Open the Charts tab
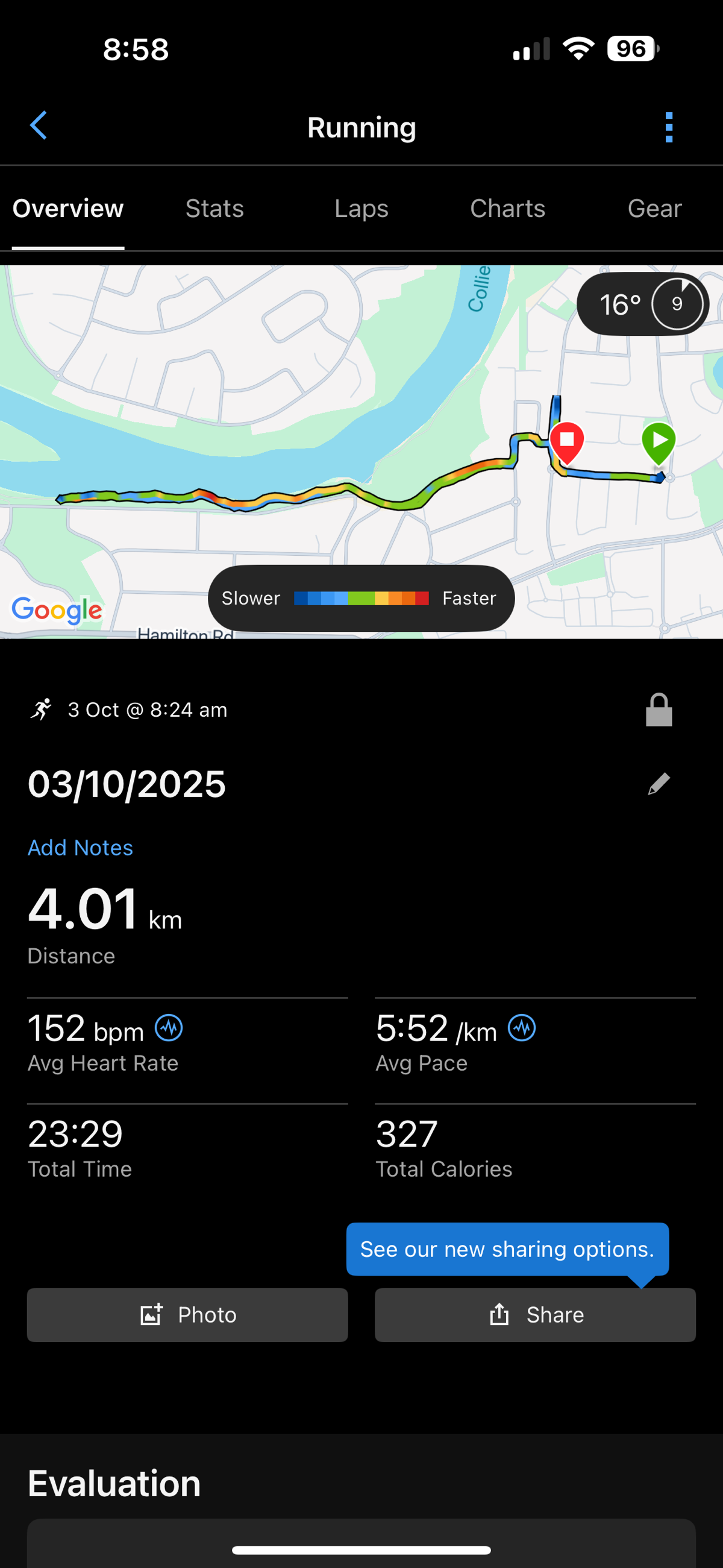The image size is (723, 1568). [507, 209]
